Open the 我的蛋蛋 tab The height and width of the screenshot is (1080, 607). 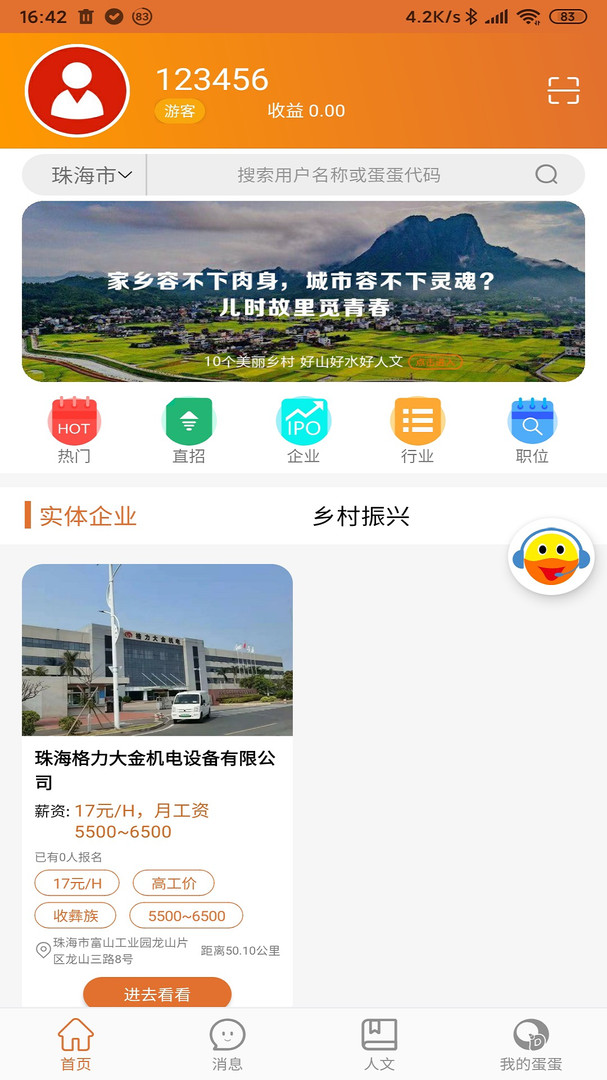point(531,1044)
